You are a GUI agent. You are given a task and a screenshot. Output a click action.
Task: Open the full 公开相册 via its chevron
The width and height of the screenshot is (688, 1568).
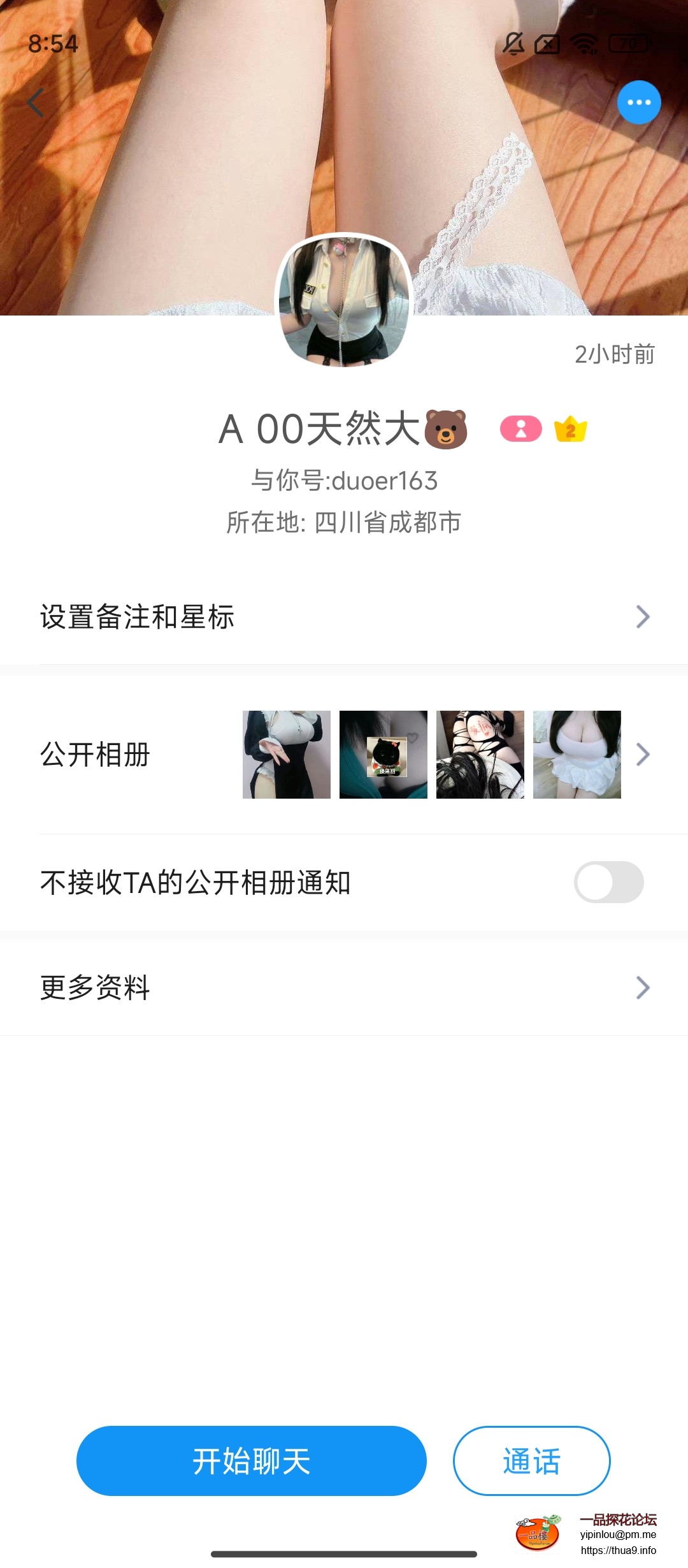pyautogui.click(x=643, y=755)
